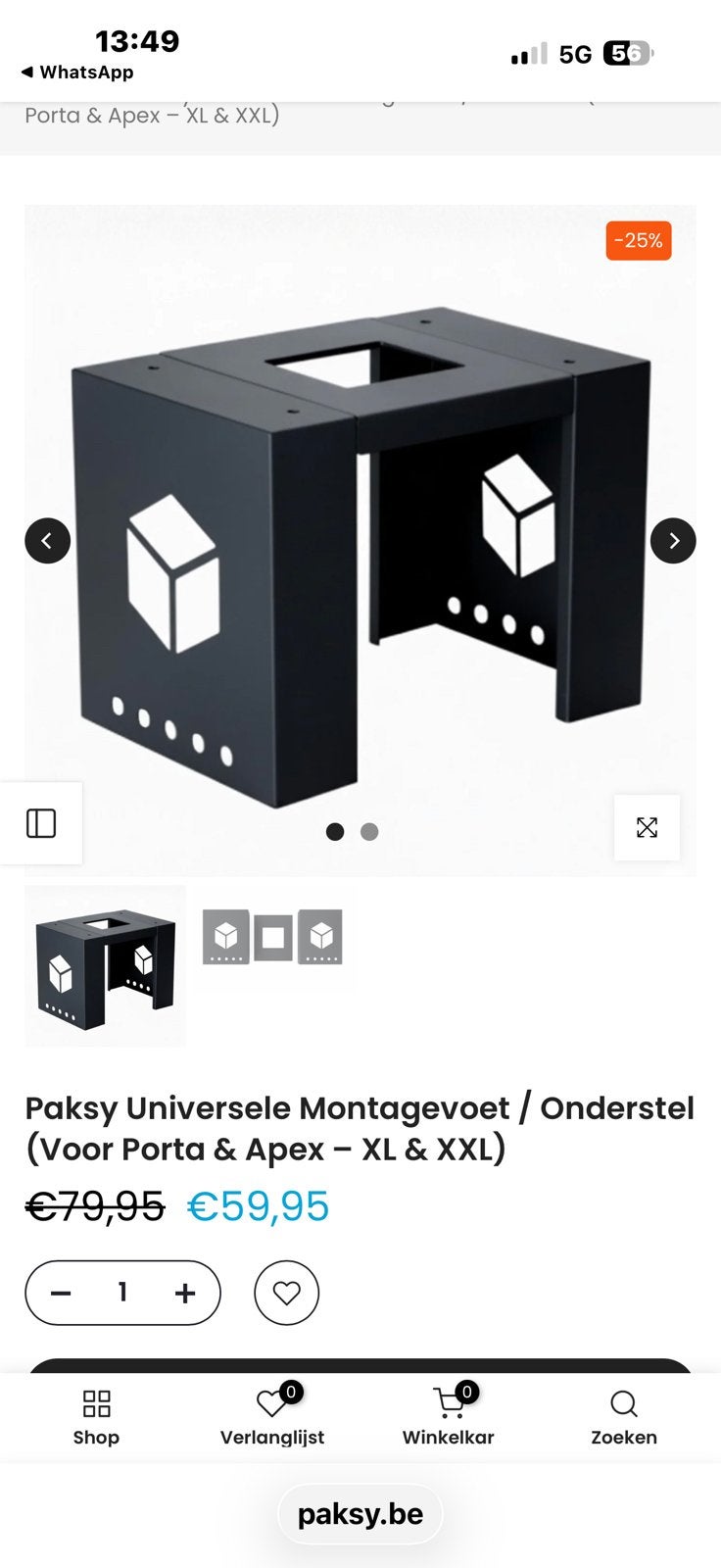Viewport: 721px width, 1568px height.
Task: Open the sidebar panel toggle
Action: pyautogui.click(x=41, y=823)
